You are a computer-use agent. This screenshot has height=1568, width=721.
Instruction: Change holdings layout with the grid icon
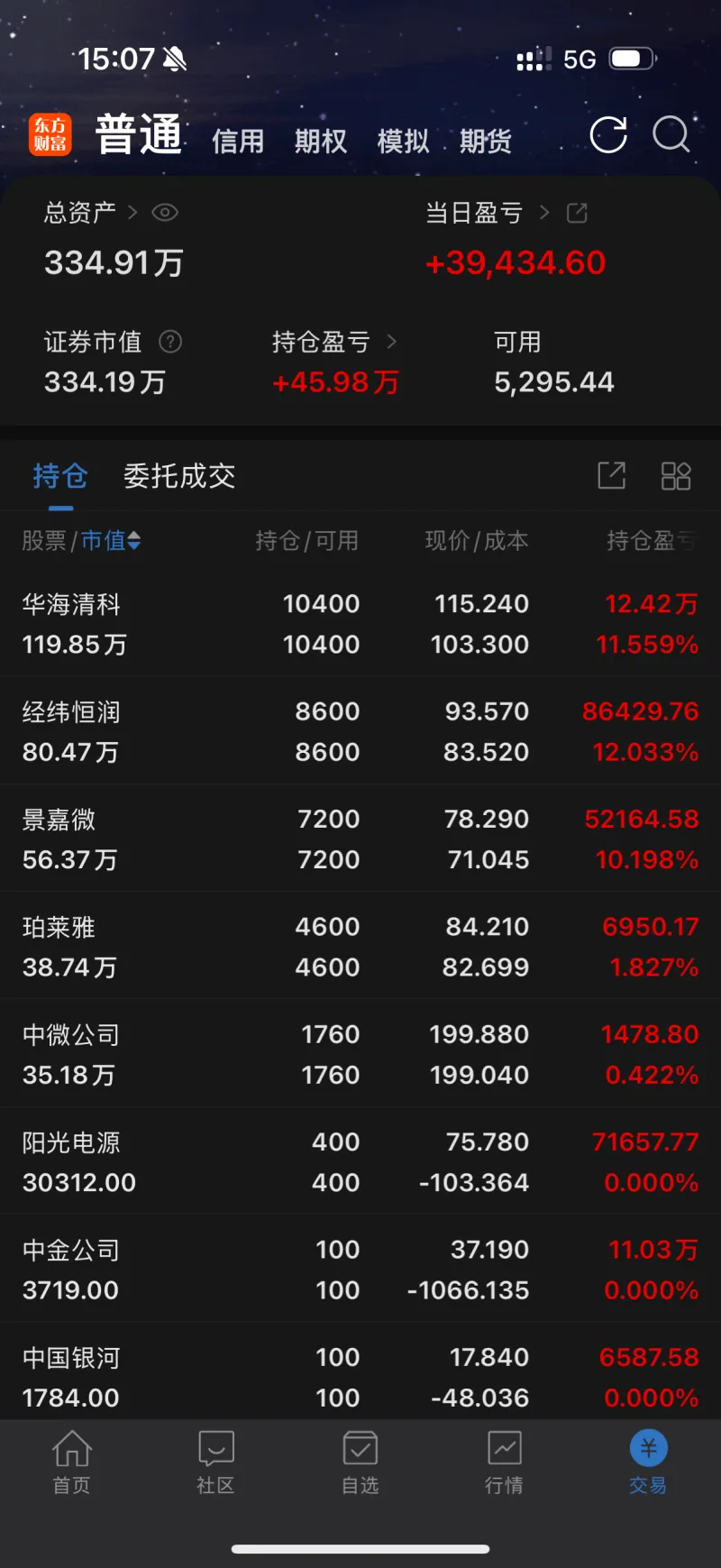point(676,475)
